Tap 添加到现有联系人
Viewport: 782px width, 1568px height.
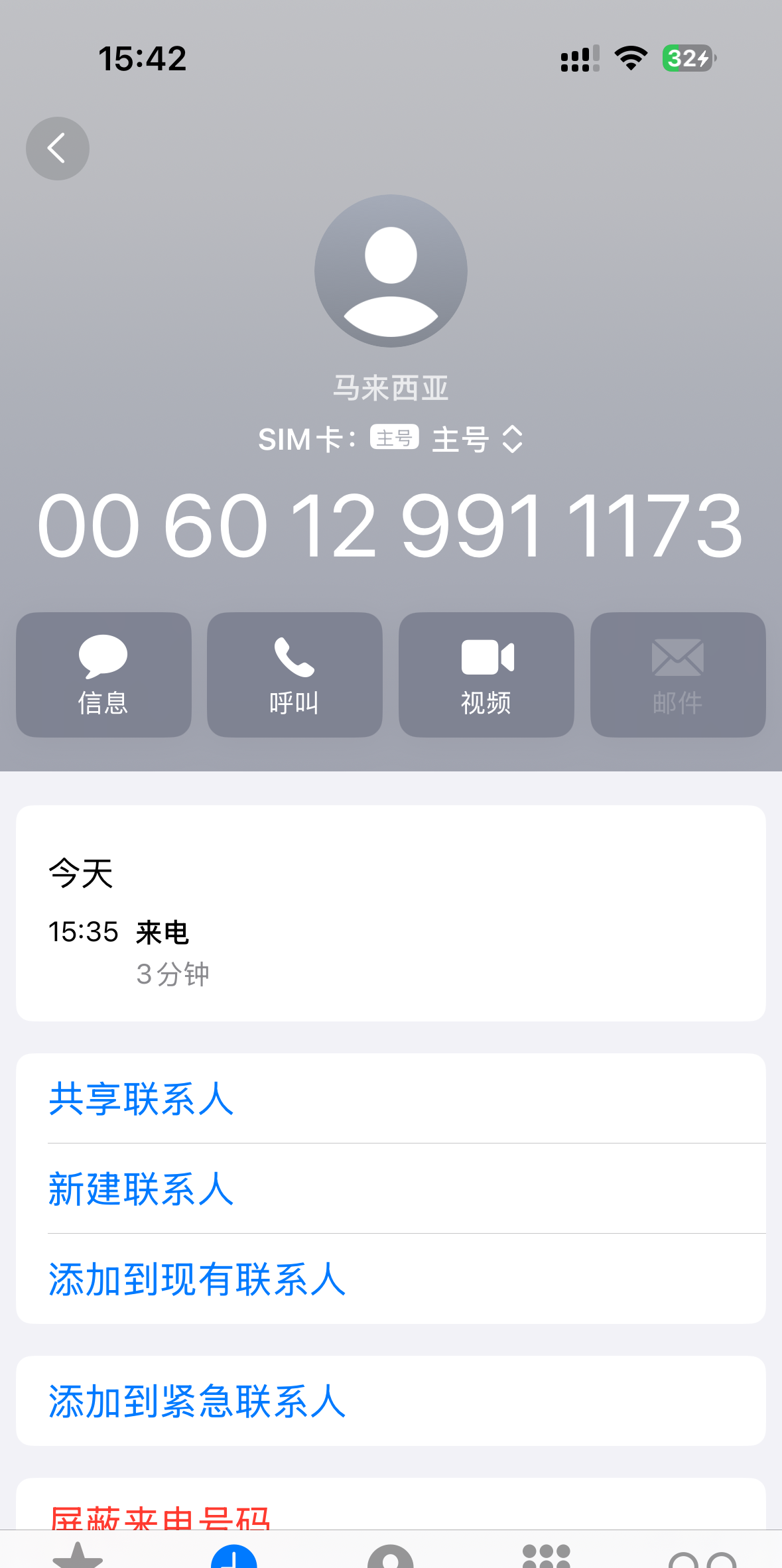pos(197,1279)
